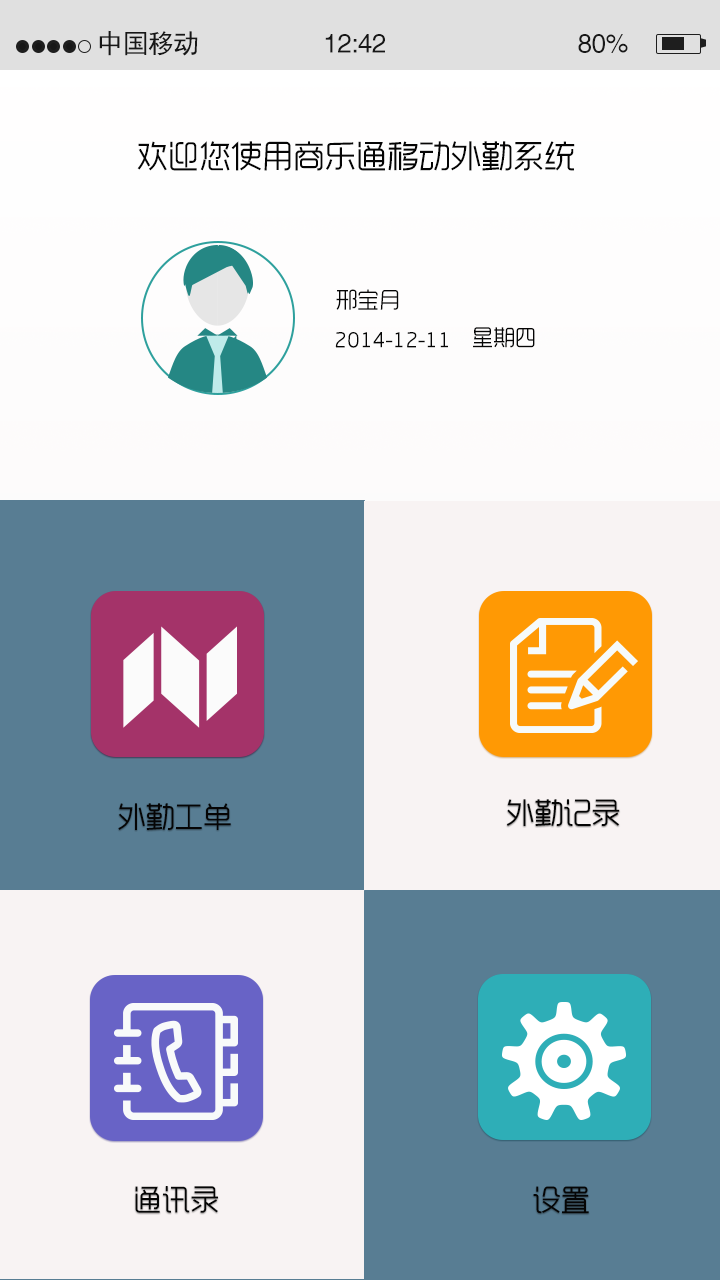Viewport: 720px width, 1280px height.
Task: Open 设置 settings
Action: tap(564, 1058)
